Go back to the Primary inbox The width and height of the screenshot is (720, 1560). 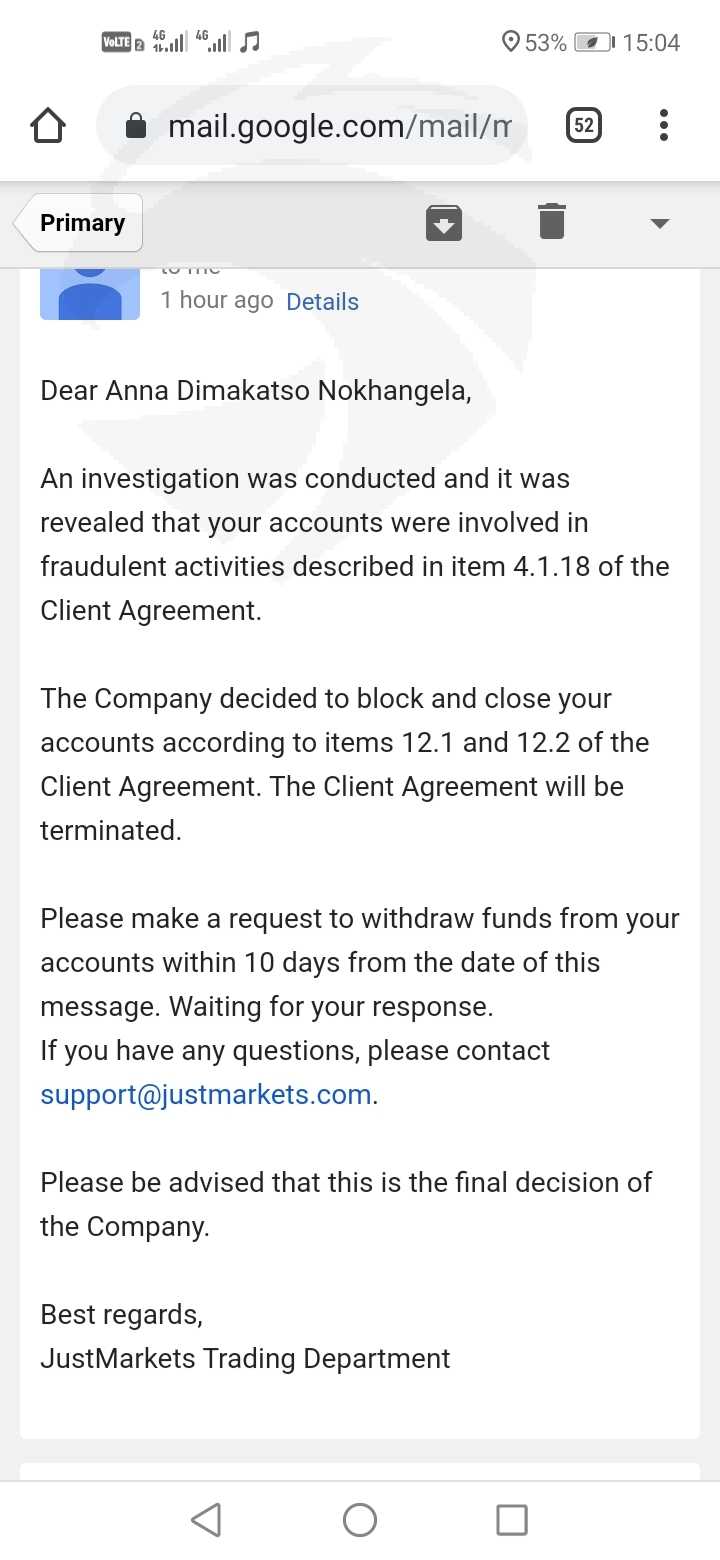(79, 222)
